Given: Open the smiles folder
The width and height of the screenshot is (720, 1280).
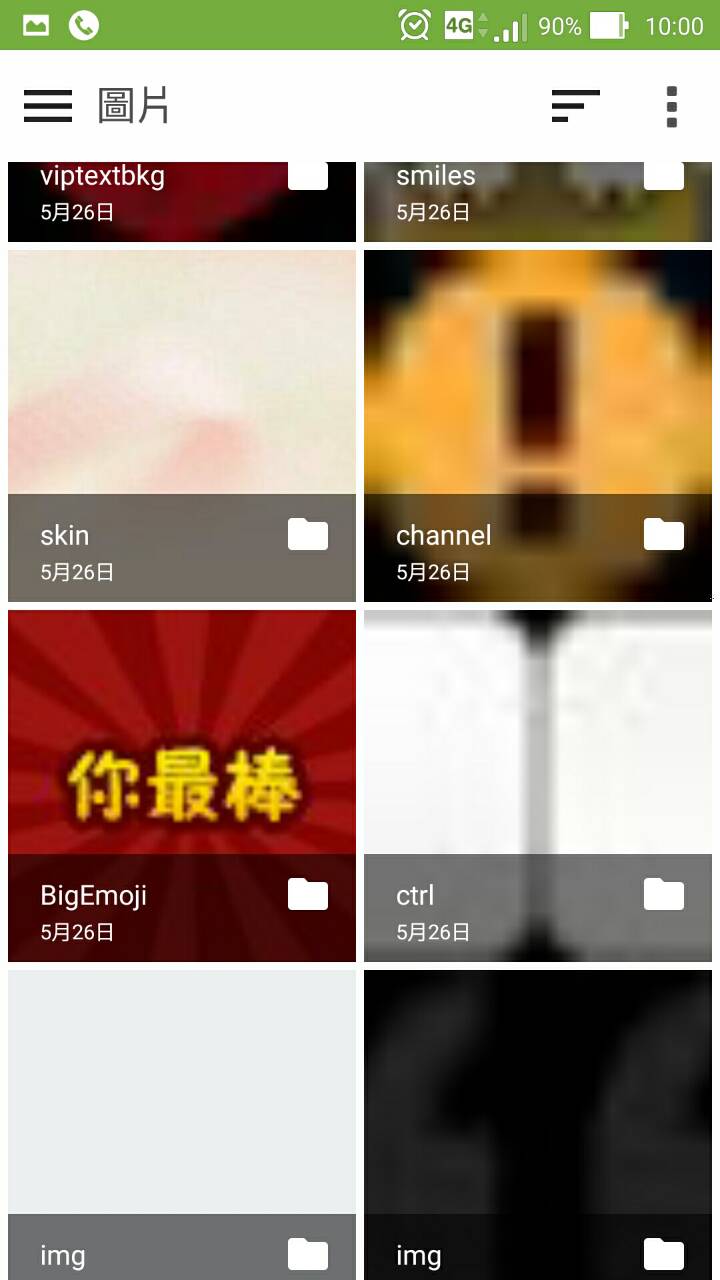Looking at the screenshot, I should [538, 202].
